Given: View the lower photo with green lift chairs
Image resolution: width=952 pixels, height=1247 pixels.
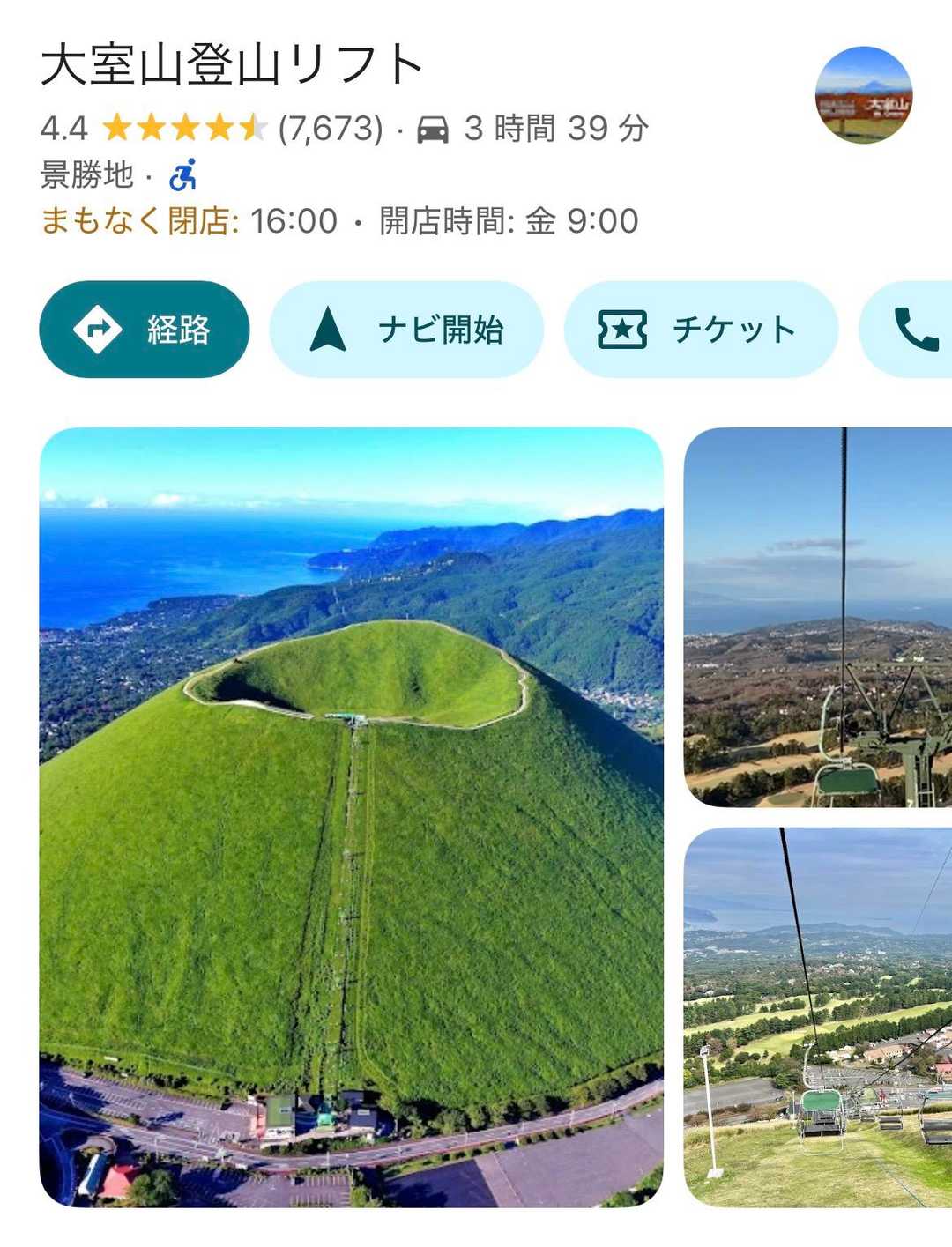Looking at the screenshot, I should [817, 1017].
